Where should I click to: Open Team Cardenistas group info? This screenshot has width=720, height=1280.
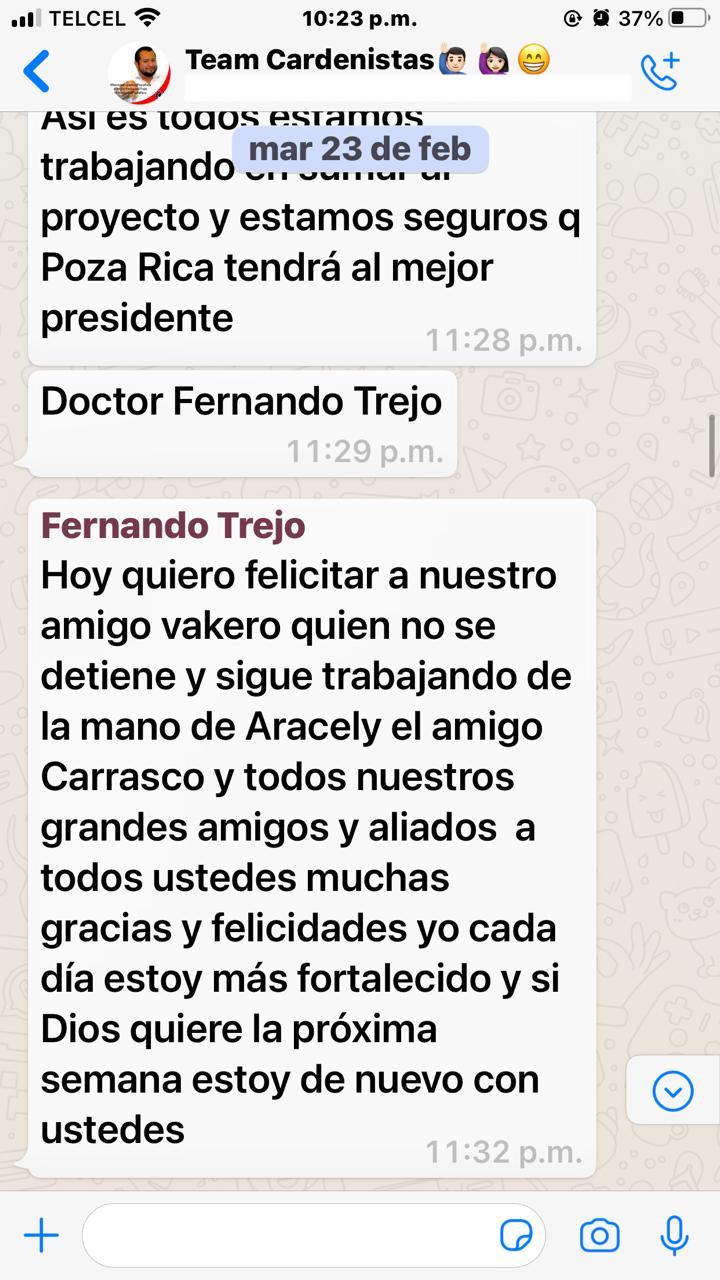point(366,61)
